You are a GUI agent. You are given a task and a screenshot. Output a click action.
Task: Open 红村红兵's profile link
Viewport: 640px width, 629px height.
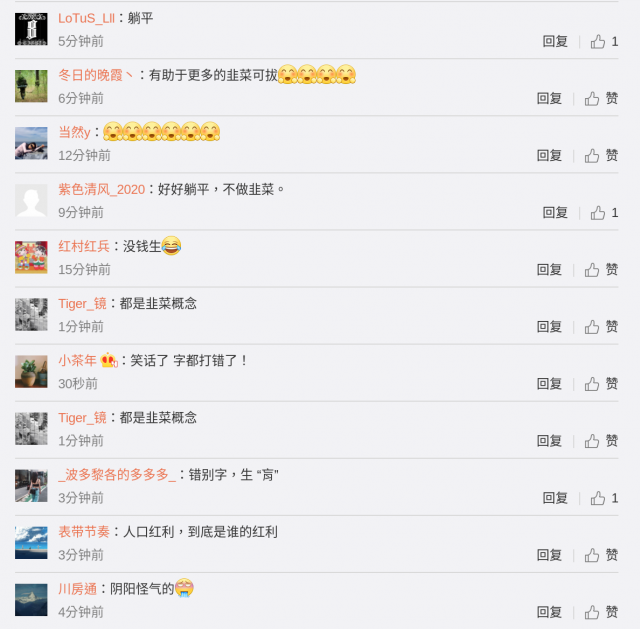pos(84,245)
